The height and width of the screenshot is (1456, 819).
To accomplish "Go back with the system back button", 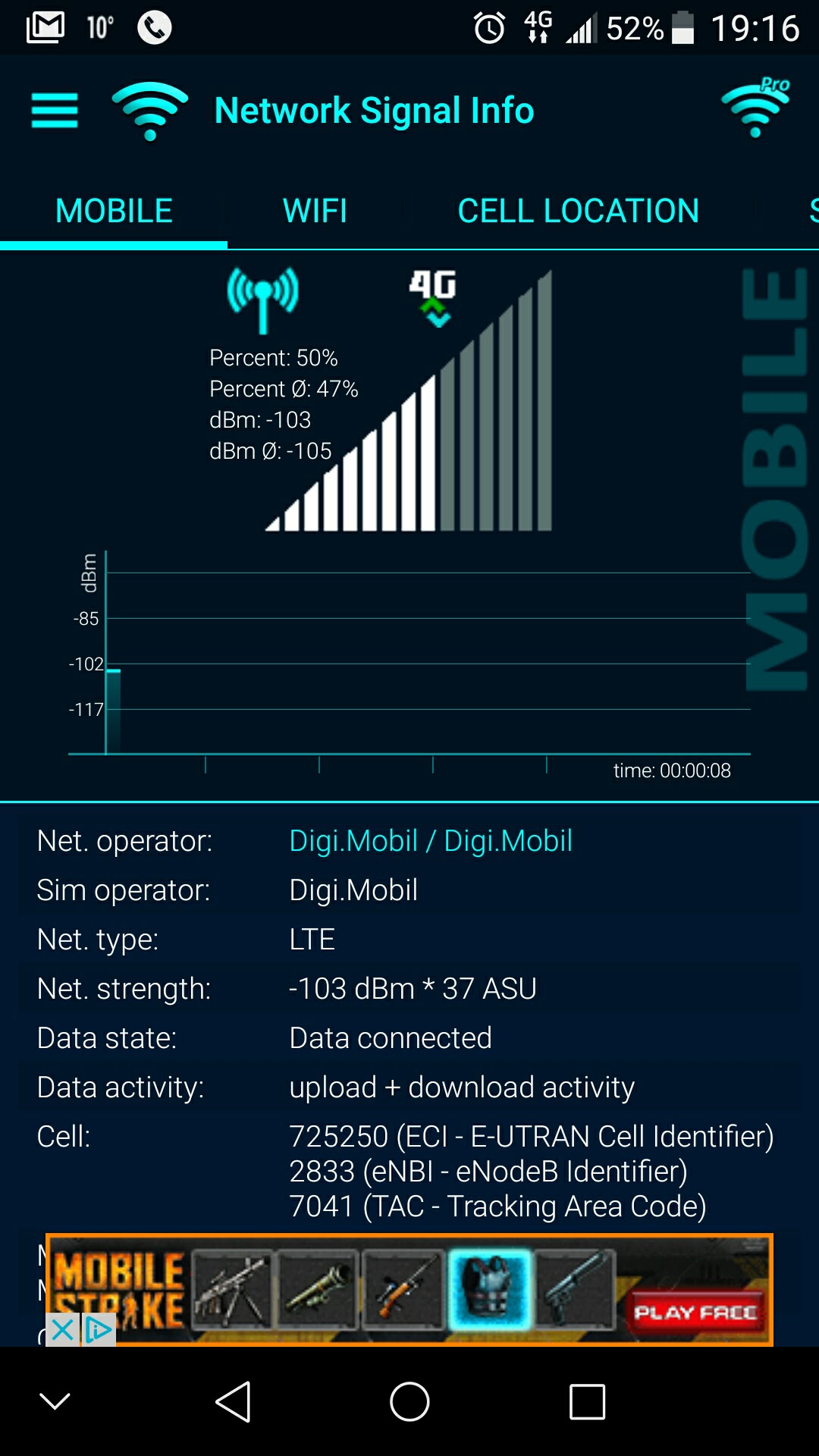I will click(233, 1401).
